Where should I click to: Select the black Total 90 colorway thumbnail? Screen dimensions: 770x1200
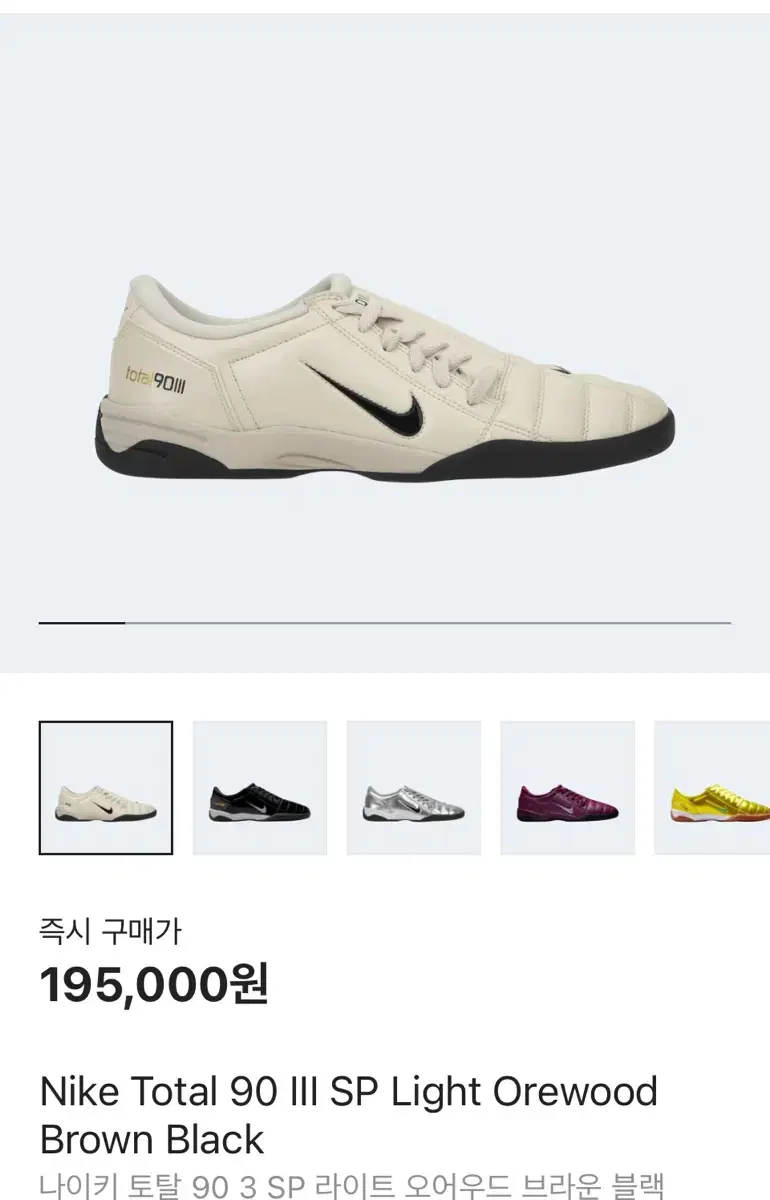[260, 788]
